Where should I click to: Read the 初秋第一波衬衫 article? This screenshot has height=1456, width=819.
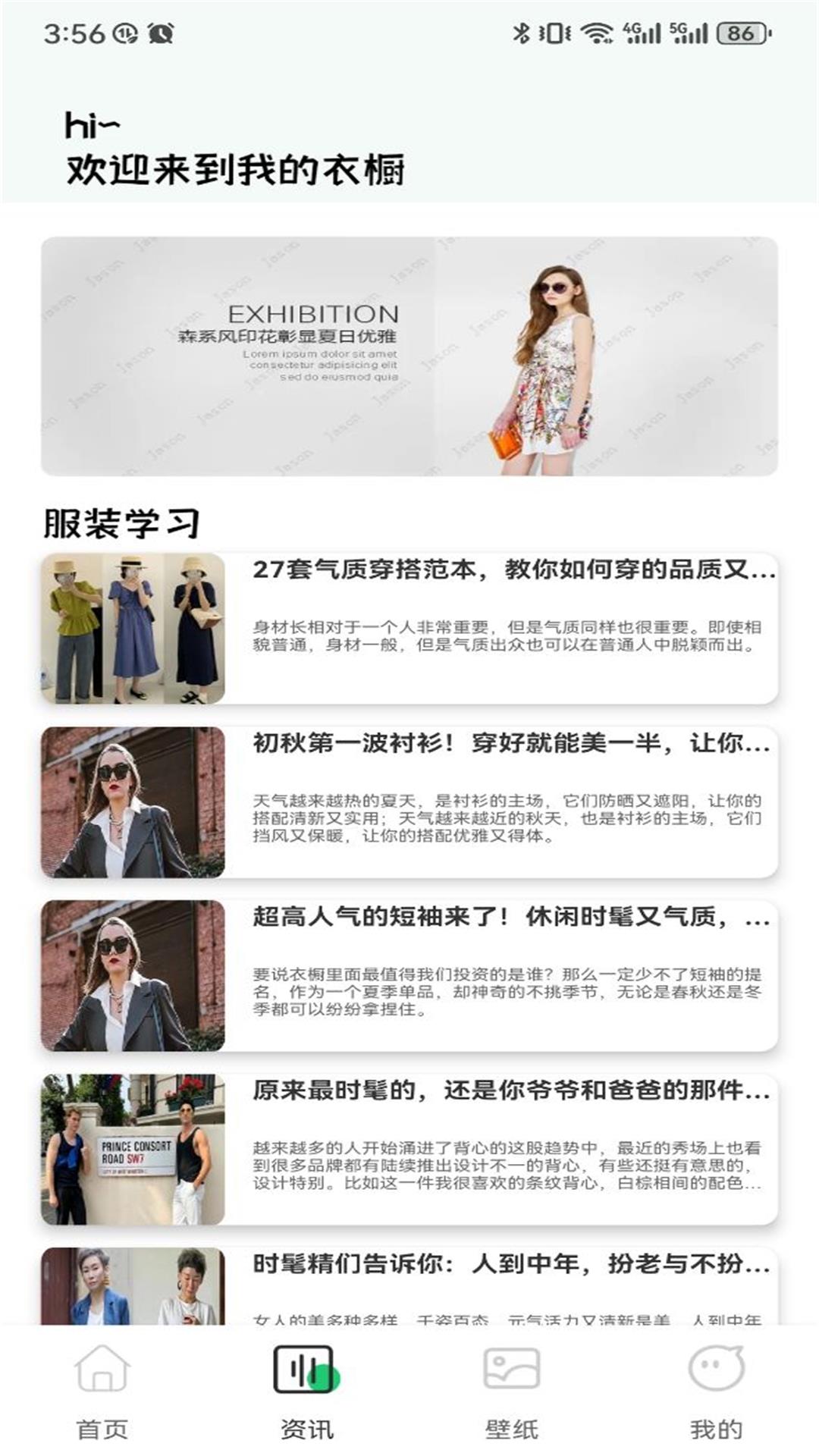click(x=409, y=802)
